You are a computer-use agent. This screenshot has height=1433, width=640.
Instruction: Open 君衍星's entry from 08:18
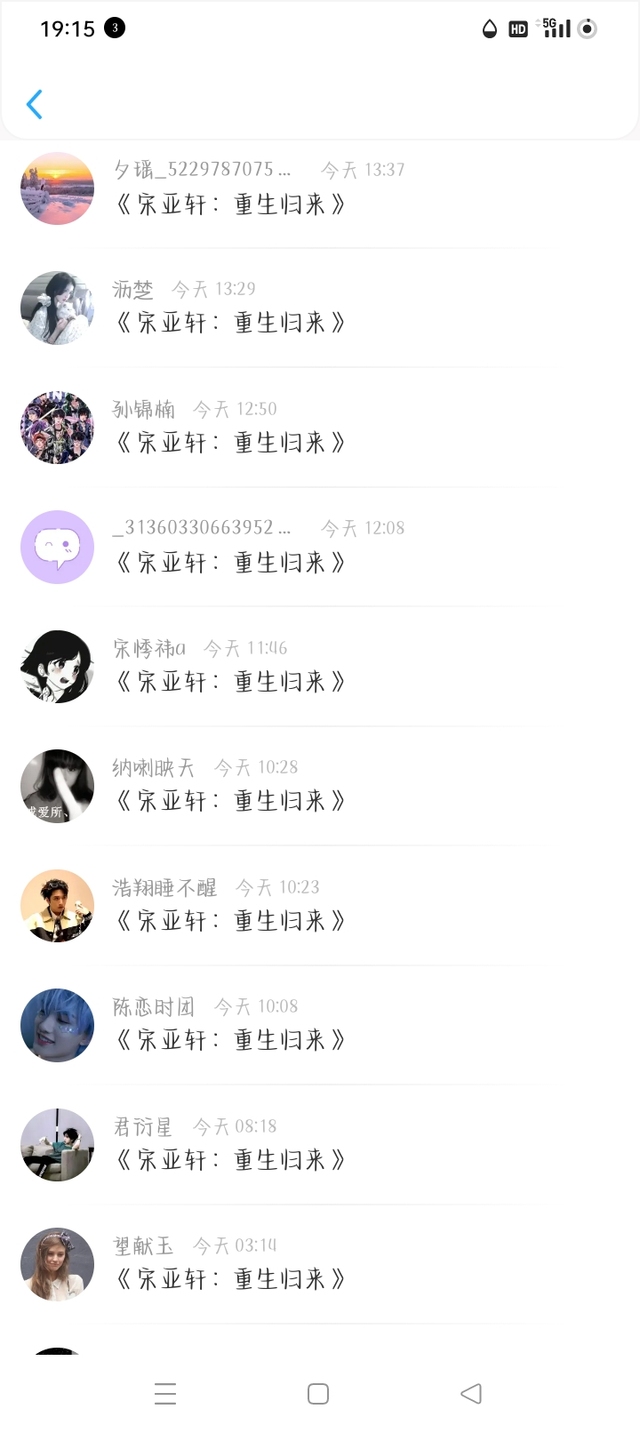click(x=320, y=1144)
